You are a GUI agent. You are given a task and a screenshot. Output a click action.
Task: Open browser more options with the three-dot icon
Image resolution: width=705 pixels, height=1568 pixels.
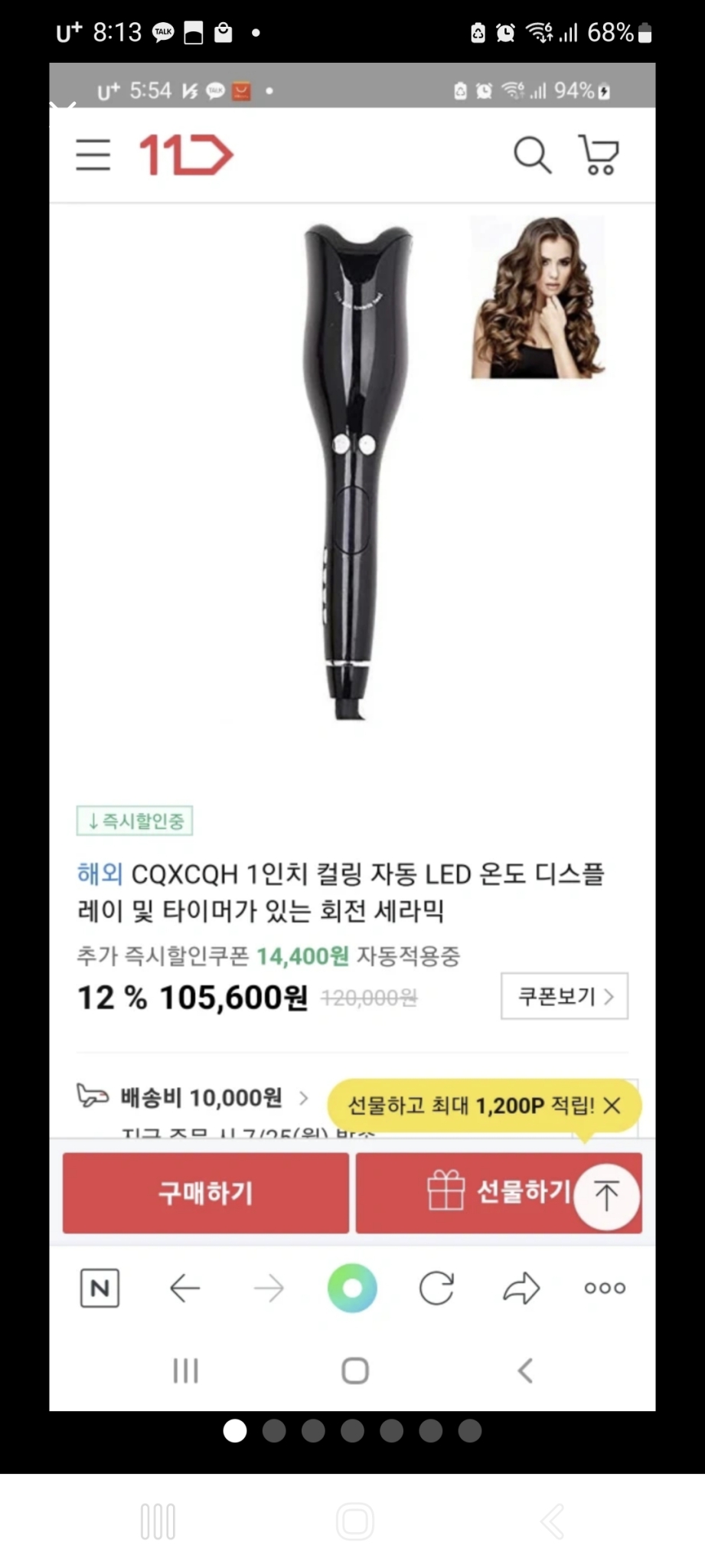[x=604, y=1289]
